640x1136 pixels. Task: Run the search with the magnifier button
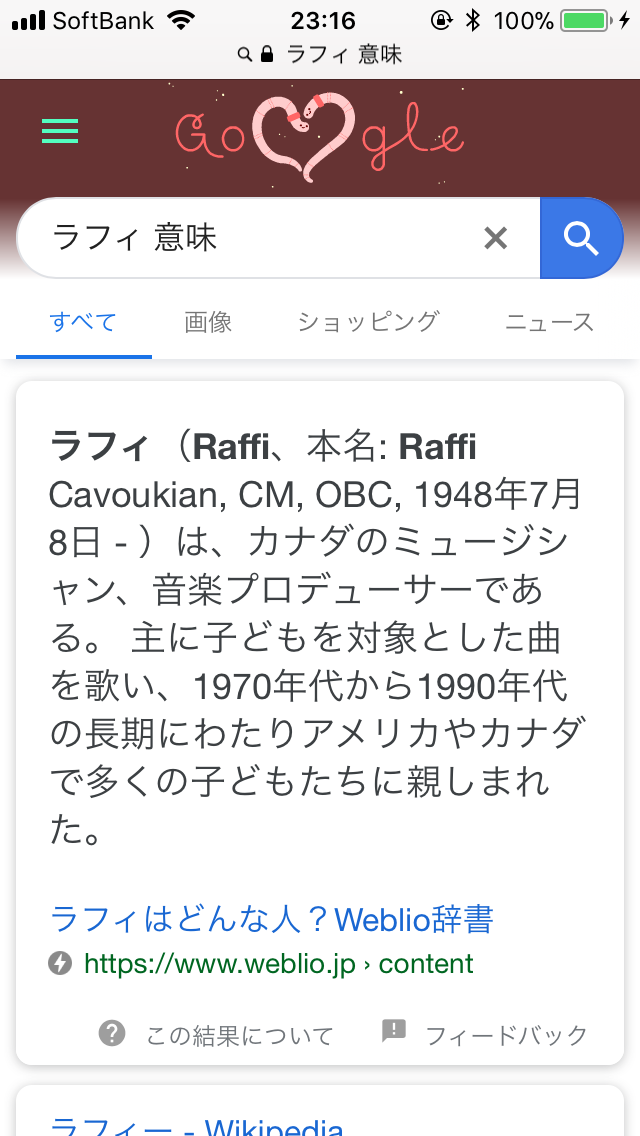(581, 238)
